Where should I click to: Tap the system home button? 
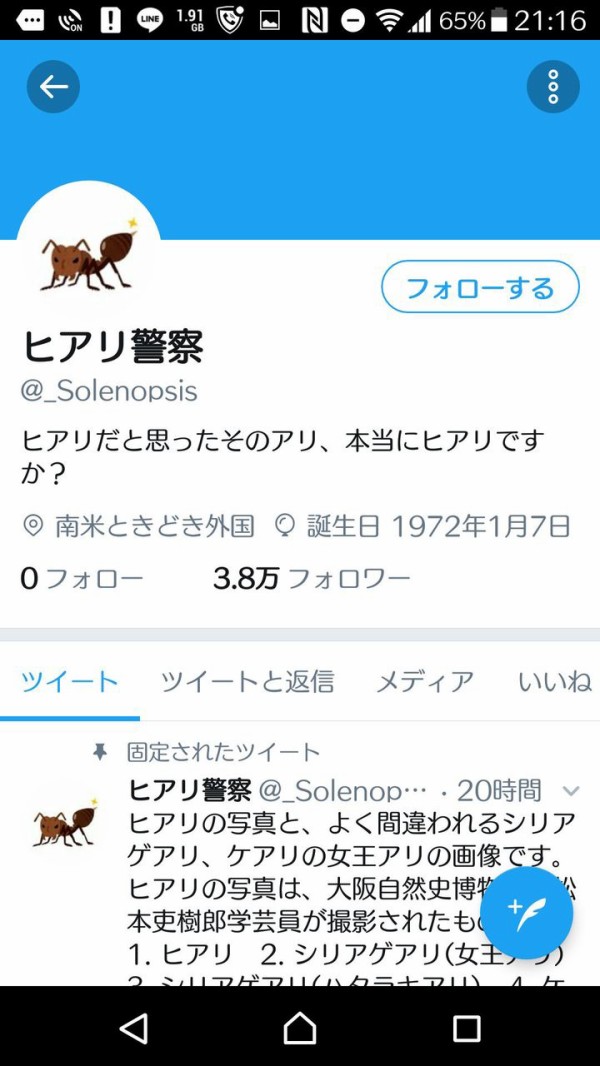300,1027
